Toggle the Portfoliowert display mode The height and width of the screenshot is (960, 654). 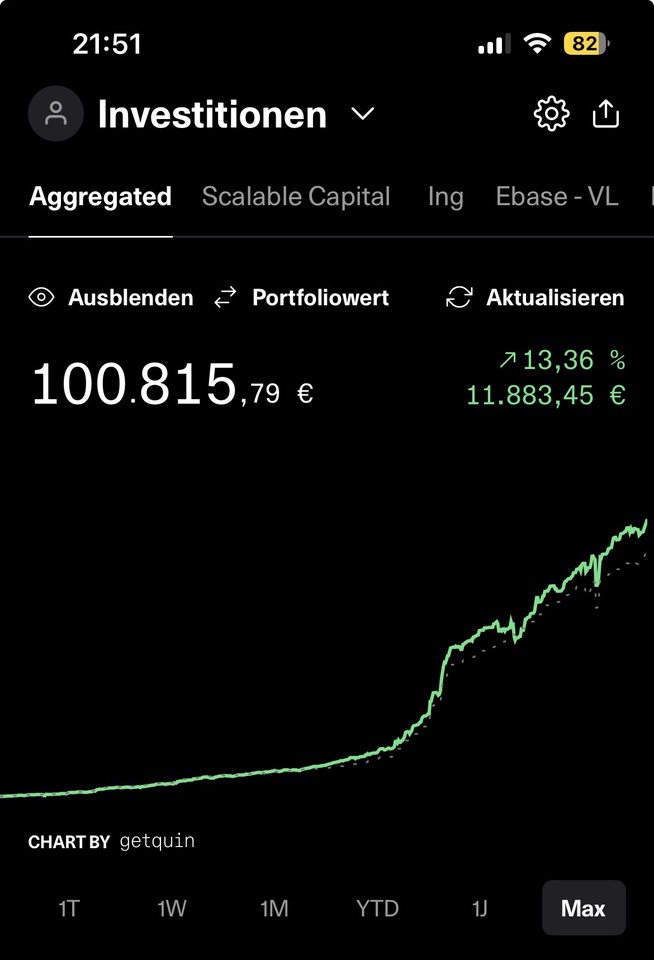tap(302, 297)
